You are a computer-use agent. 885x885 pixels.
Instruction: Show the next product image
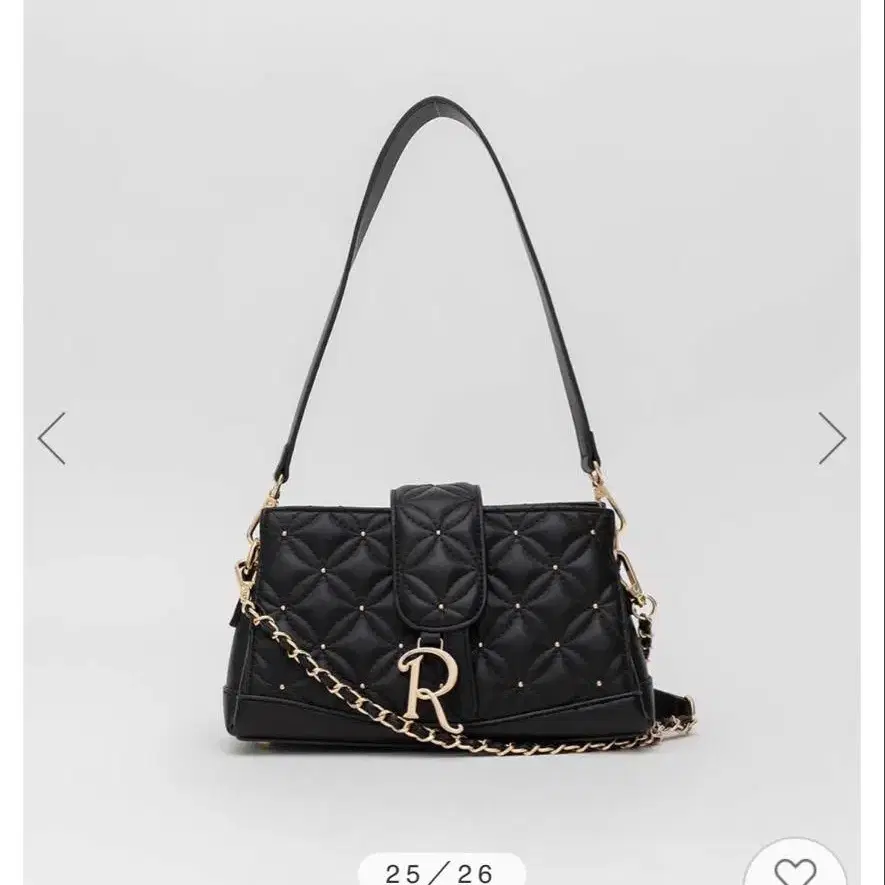coord(832,438)
